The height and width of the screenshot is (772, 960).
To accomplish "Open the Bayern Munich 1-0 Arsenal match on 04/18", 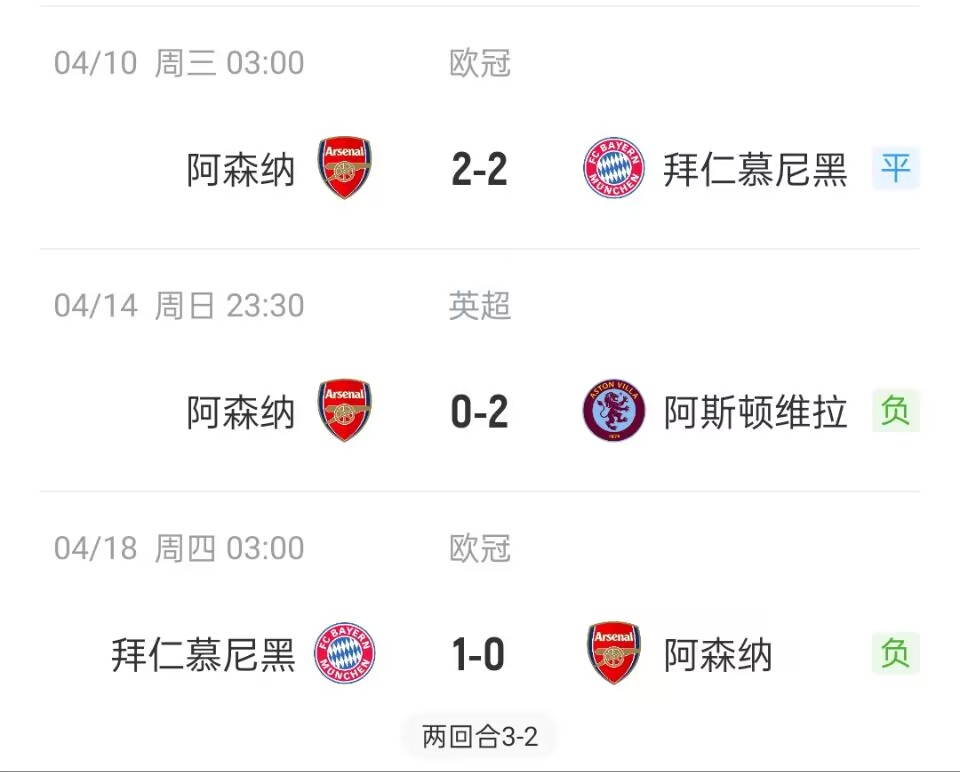I will (480, 655).
